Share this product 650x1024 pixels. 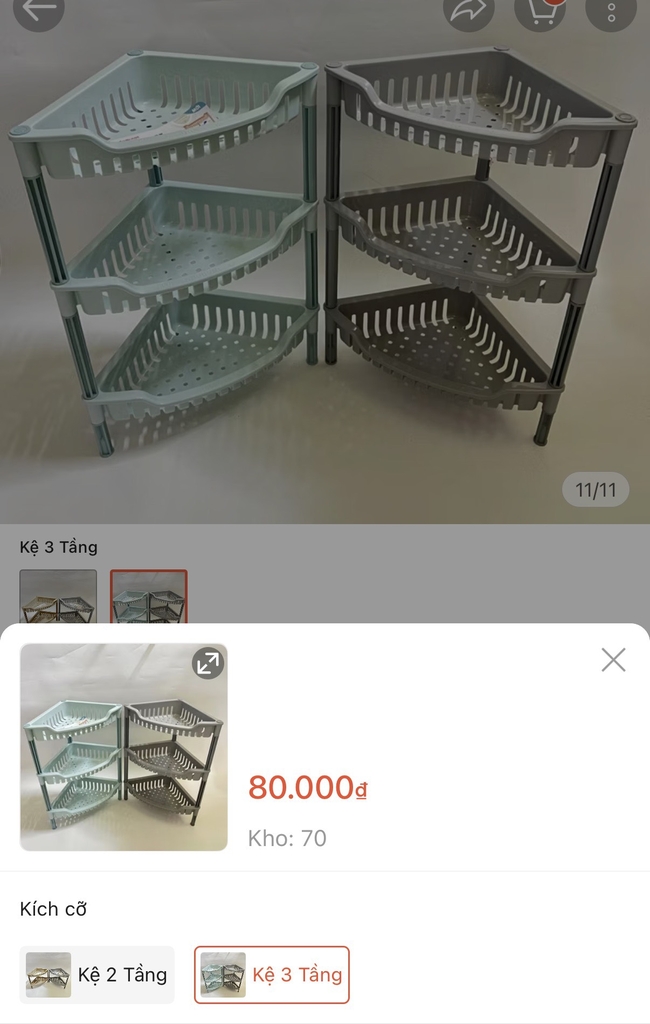pyautogui.click(x=468, y=10)
